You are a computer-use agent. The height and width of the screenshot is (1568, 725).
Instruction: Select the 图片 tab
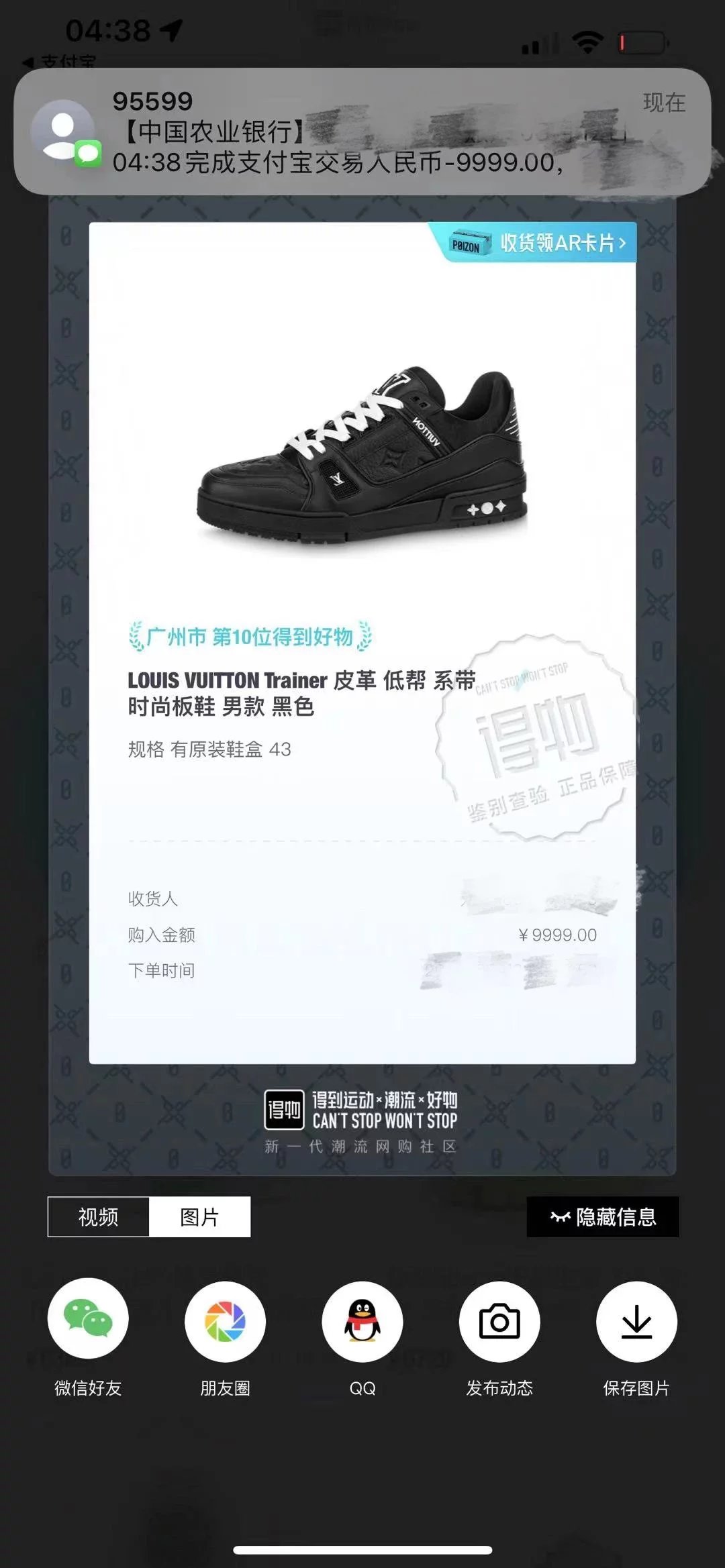[x=199, y=1217]
